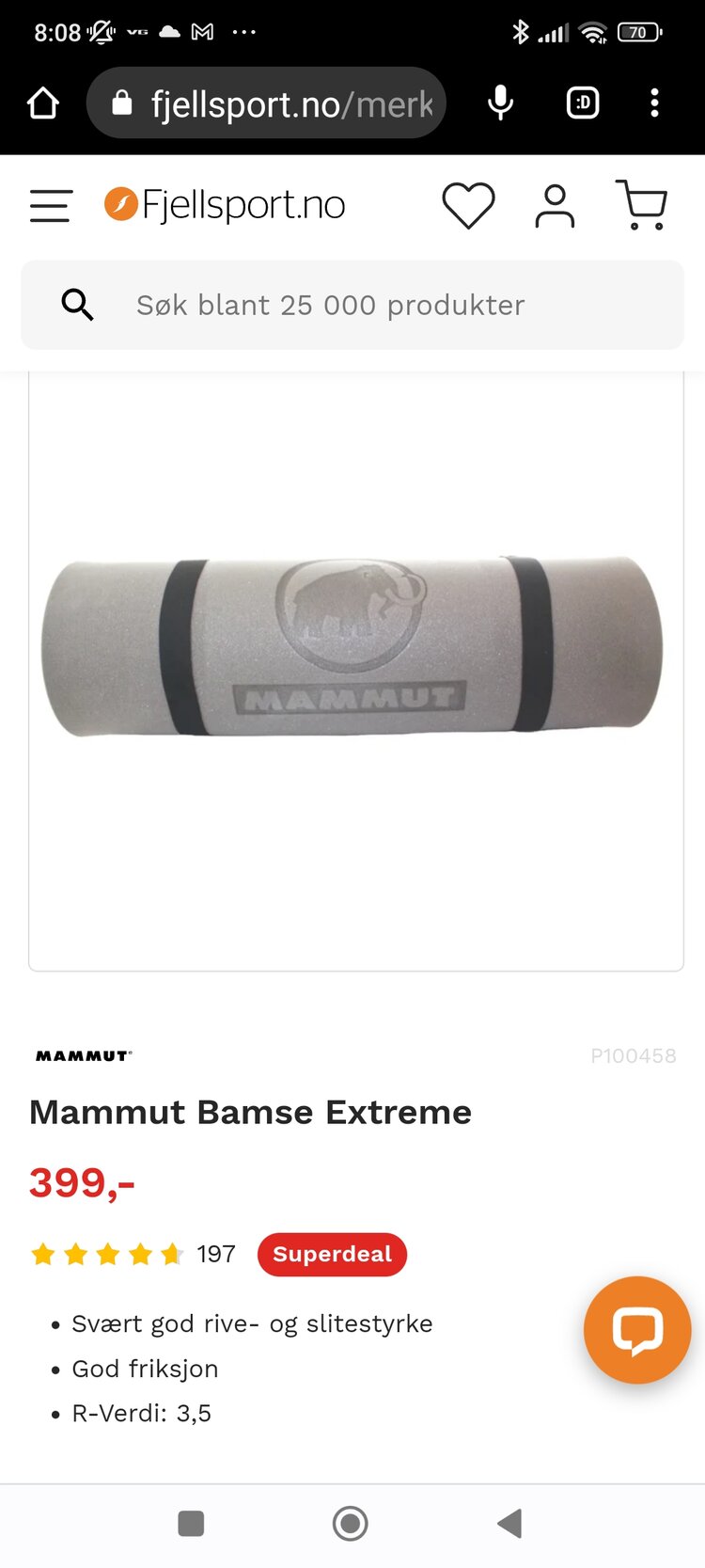This screenshot has width=705, height=1568.
Task: Open the Fjellsport hamburger menu
Action: click(x=51, y=206)
